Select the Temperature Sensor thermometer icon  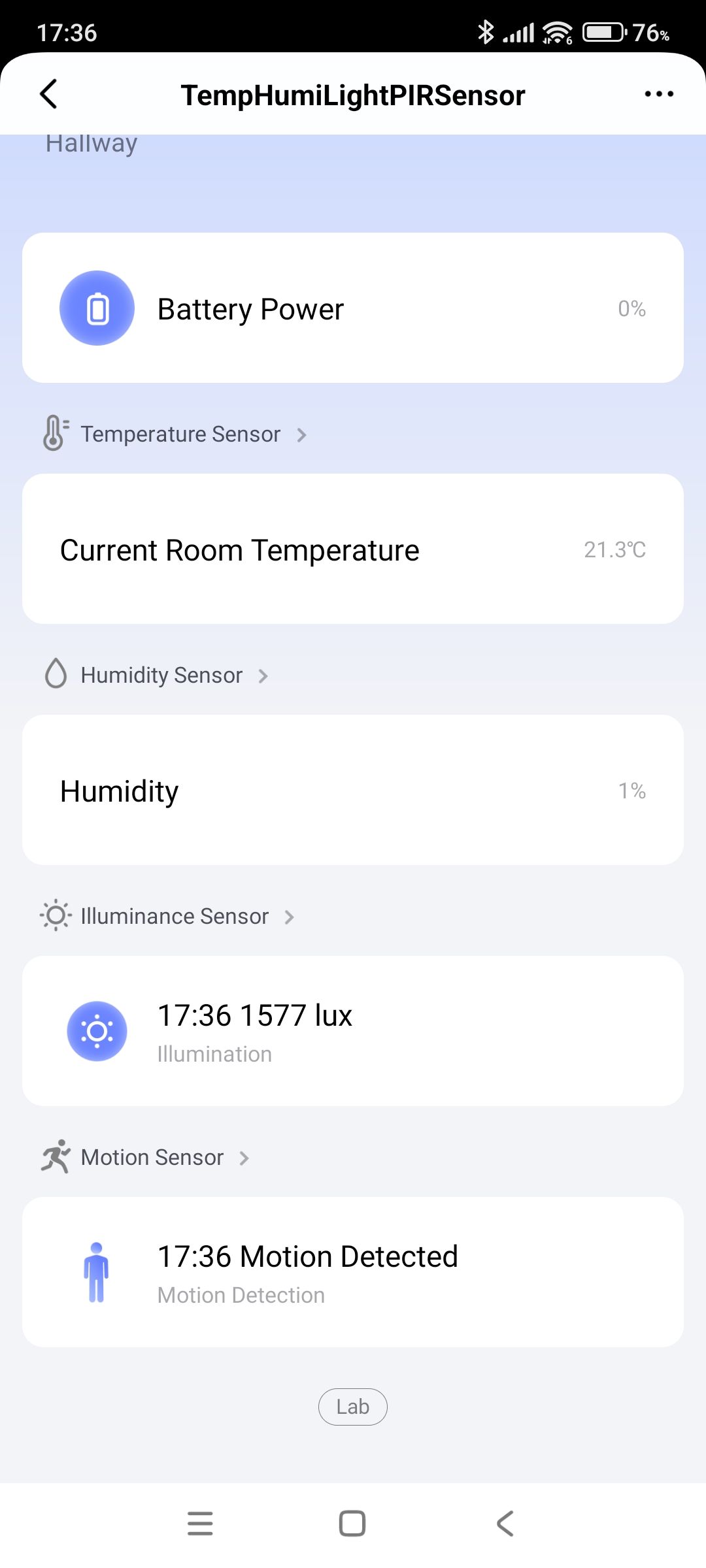tap(55, 433)
